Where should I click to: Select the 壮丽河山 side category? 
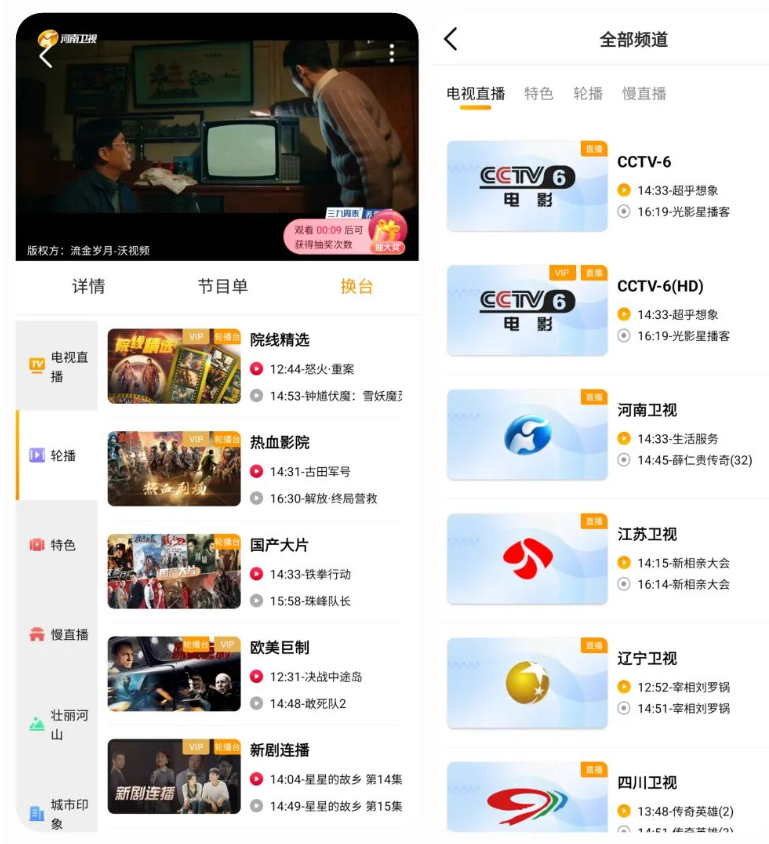pos(58,724)
